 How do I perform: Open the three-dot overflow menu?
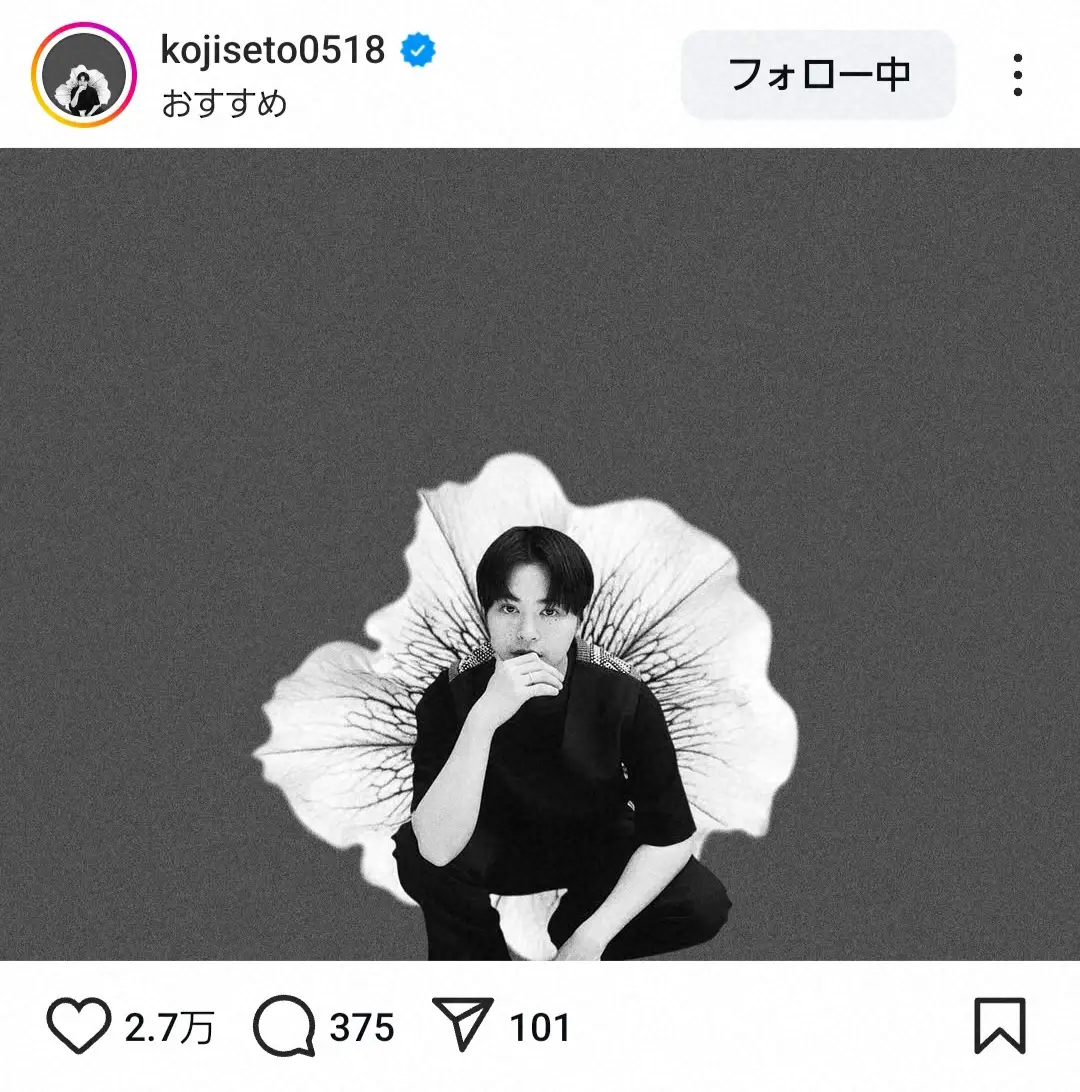(1017, 75)
